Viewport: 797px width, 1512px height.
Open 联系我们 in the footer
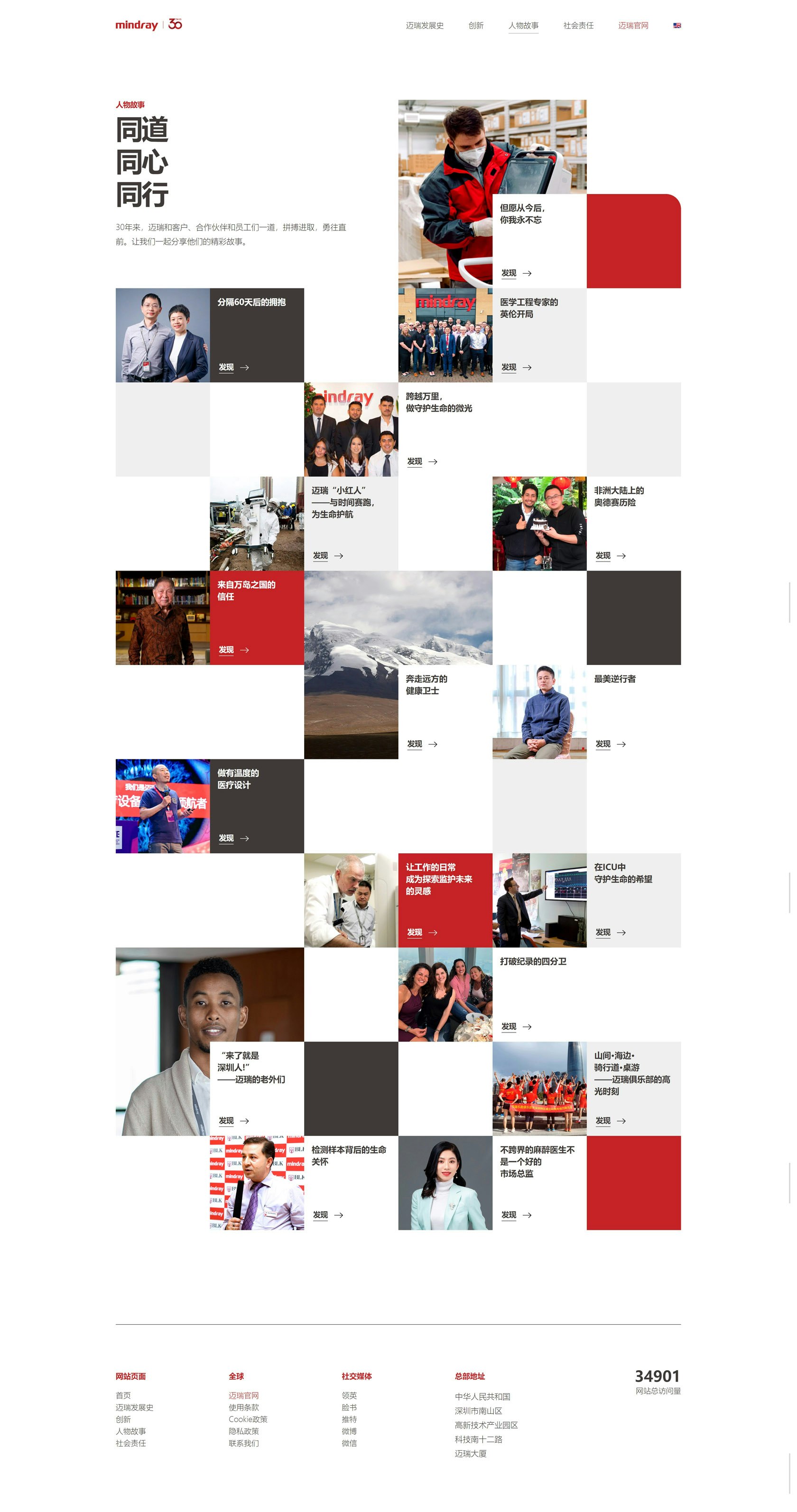point(243,1443)
